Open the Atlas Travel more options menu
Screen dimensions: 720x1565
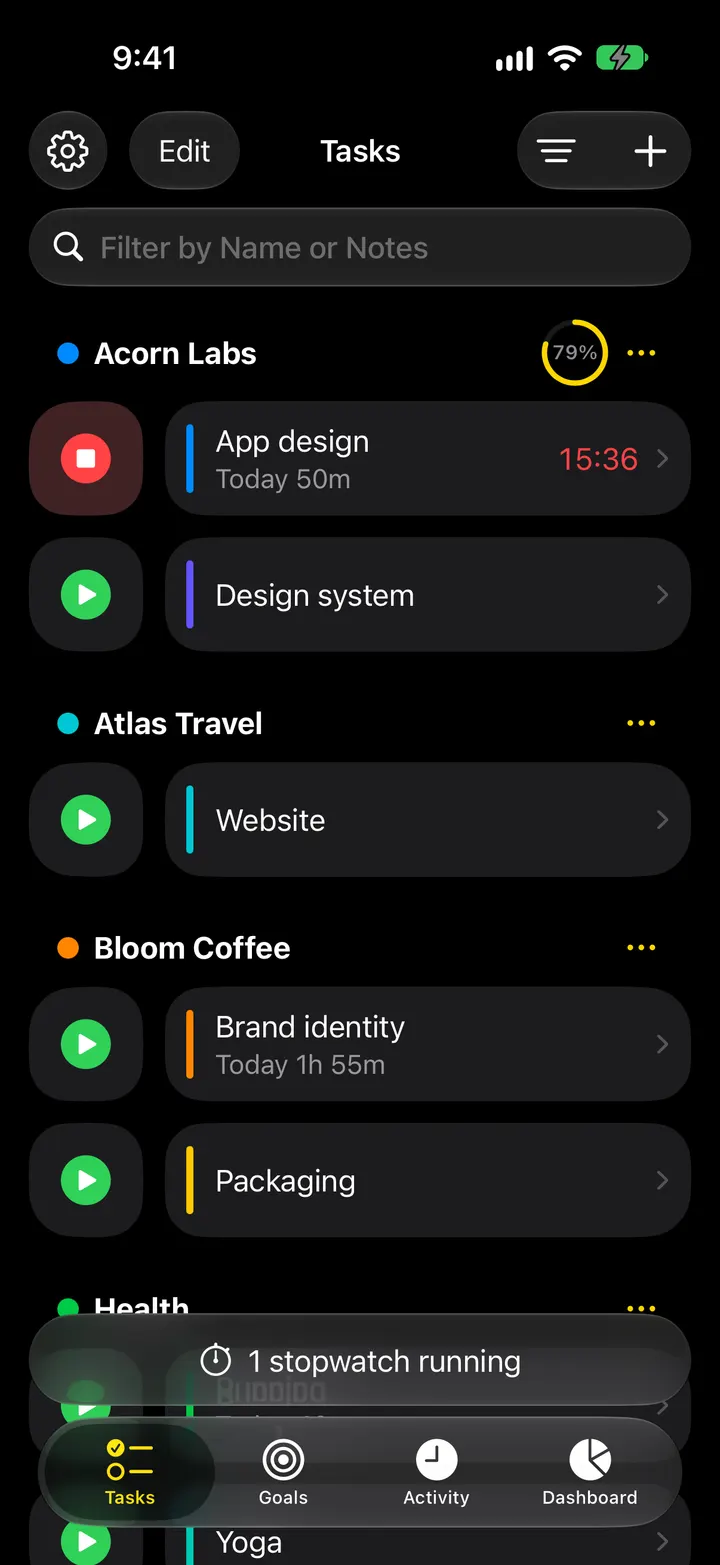641,723
